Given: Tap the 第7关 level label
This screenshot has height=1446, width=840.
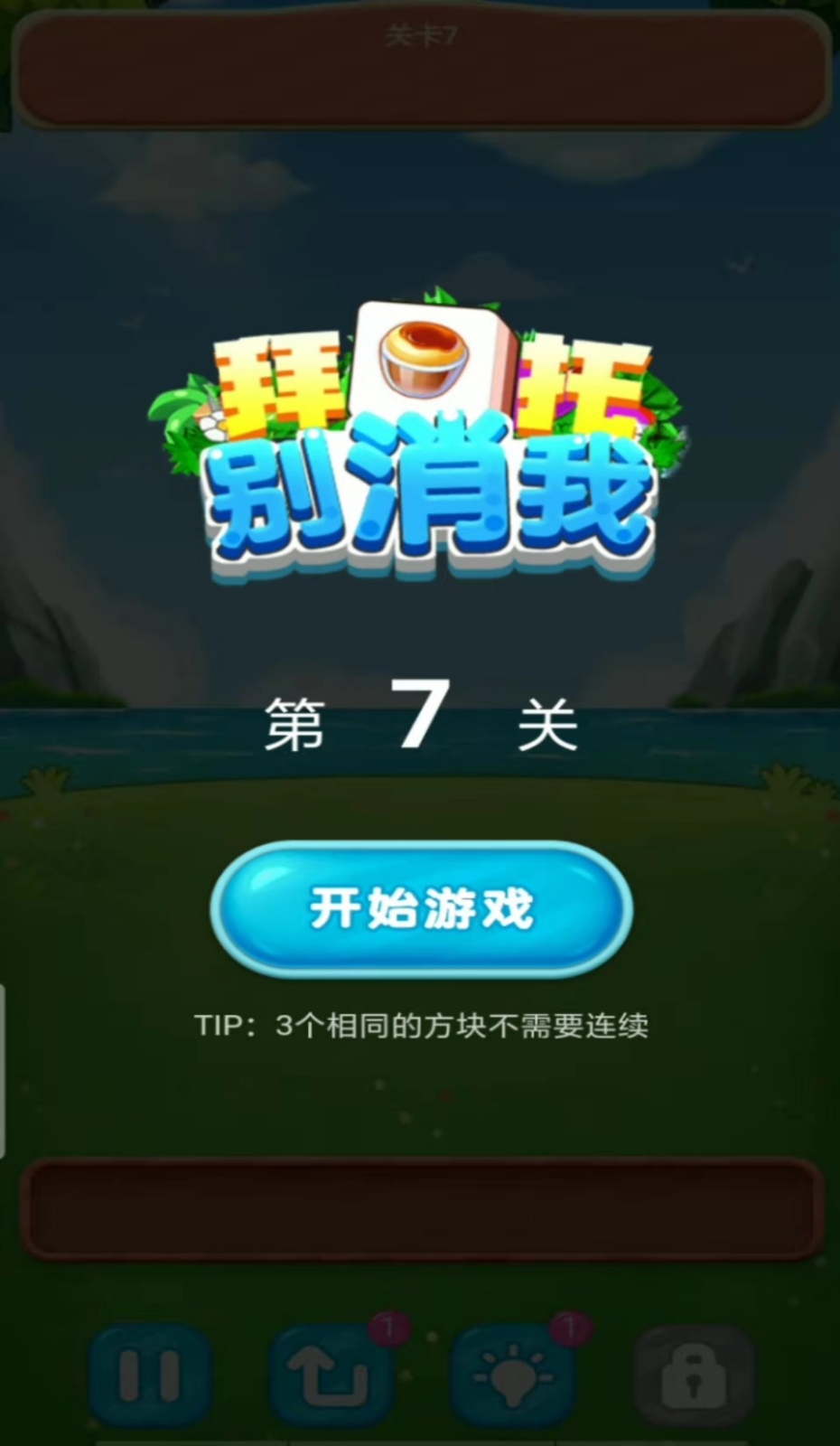Looking at the screenshot, I should [420, 723].
